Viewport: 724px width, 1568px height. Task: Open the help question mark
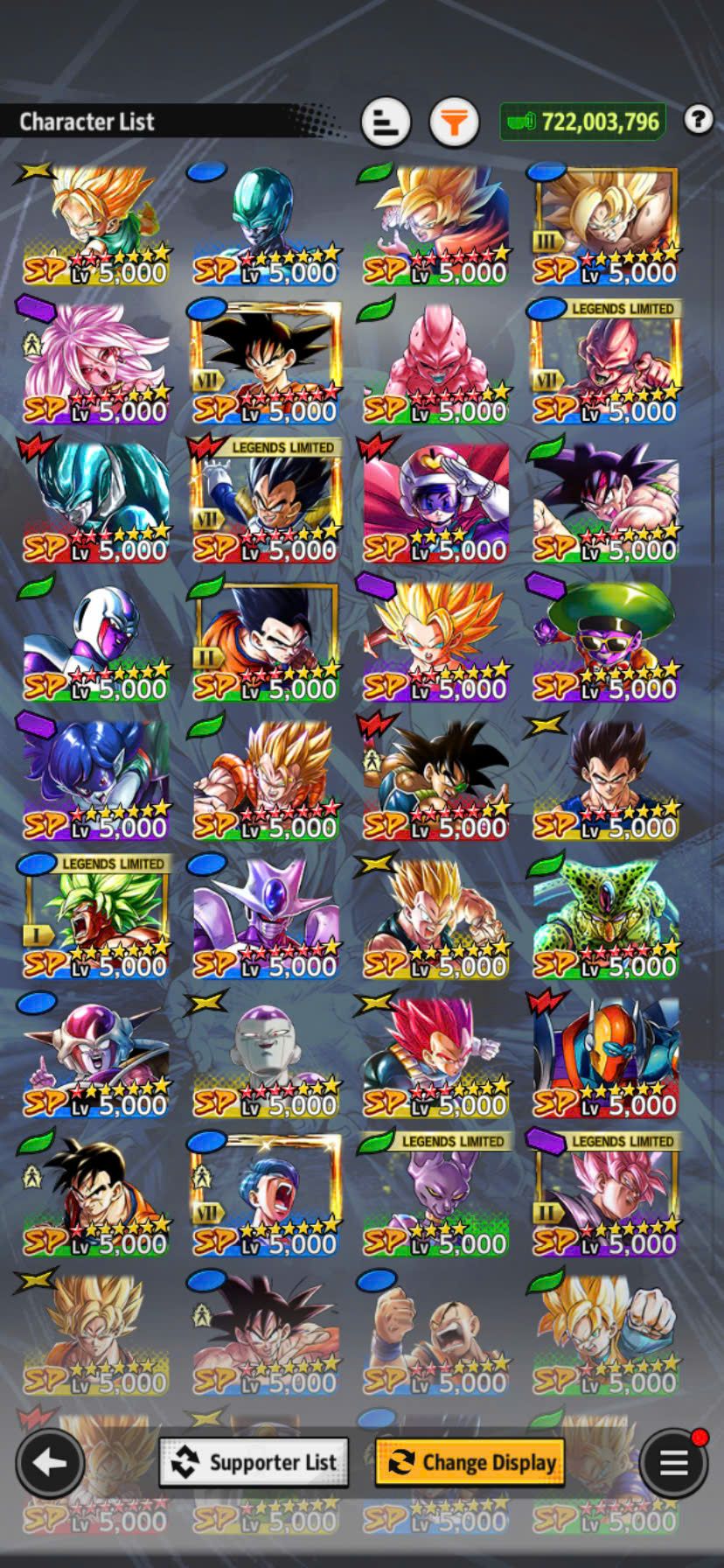(x=698, y=119)
